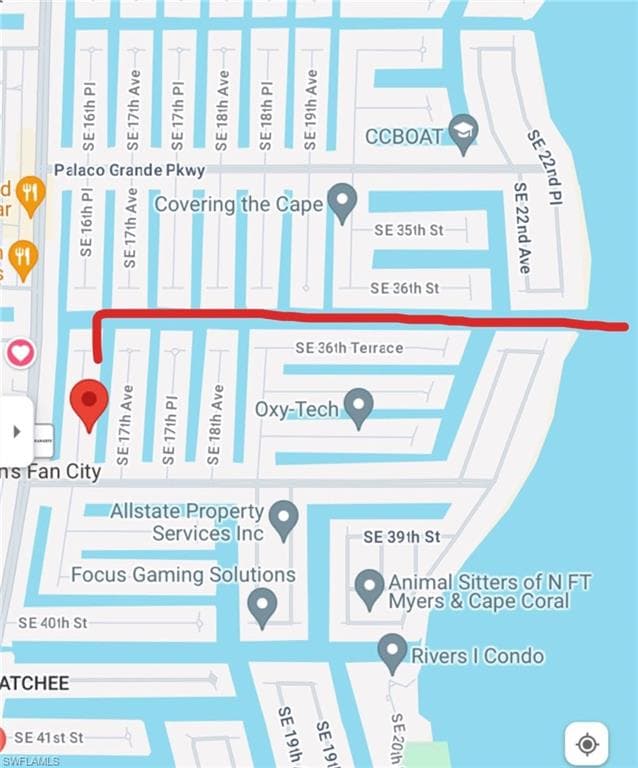
Task: Select the Covering the Cape pin
Action: click(342, 203)
